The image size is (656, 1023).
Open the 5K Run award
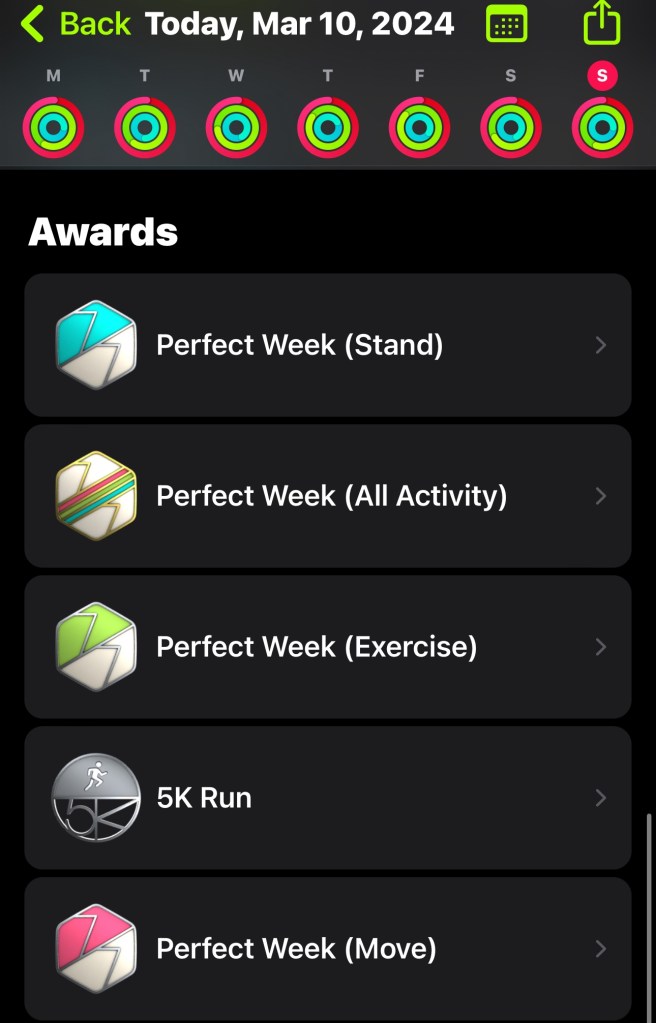[328, 798]
